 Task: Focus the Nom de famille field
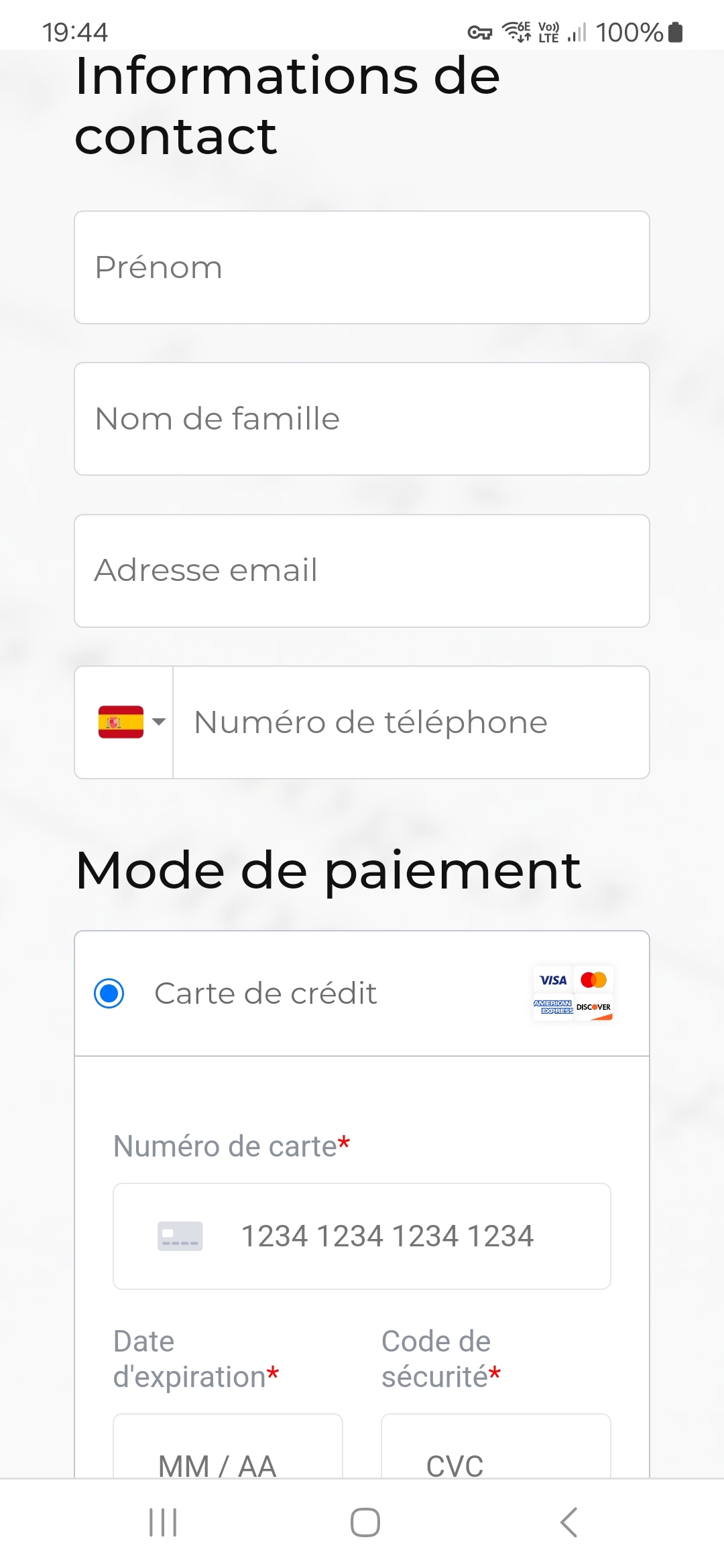(362, 419)
